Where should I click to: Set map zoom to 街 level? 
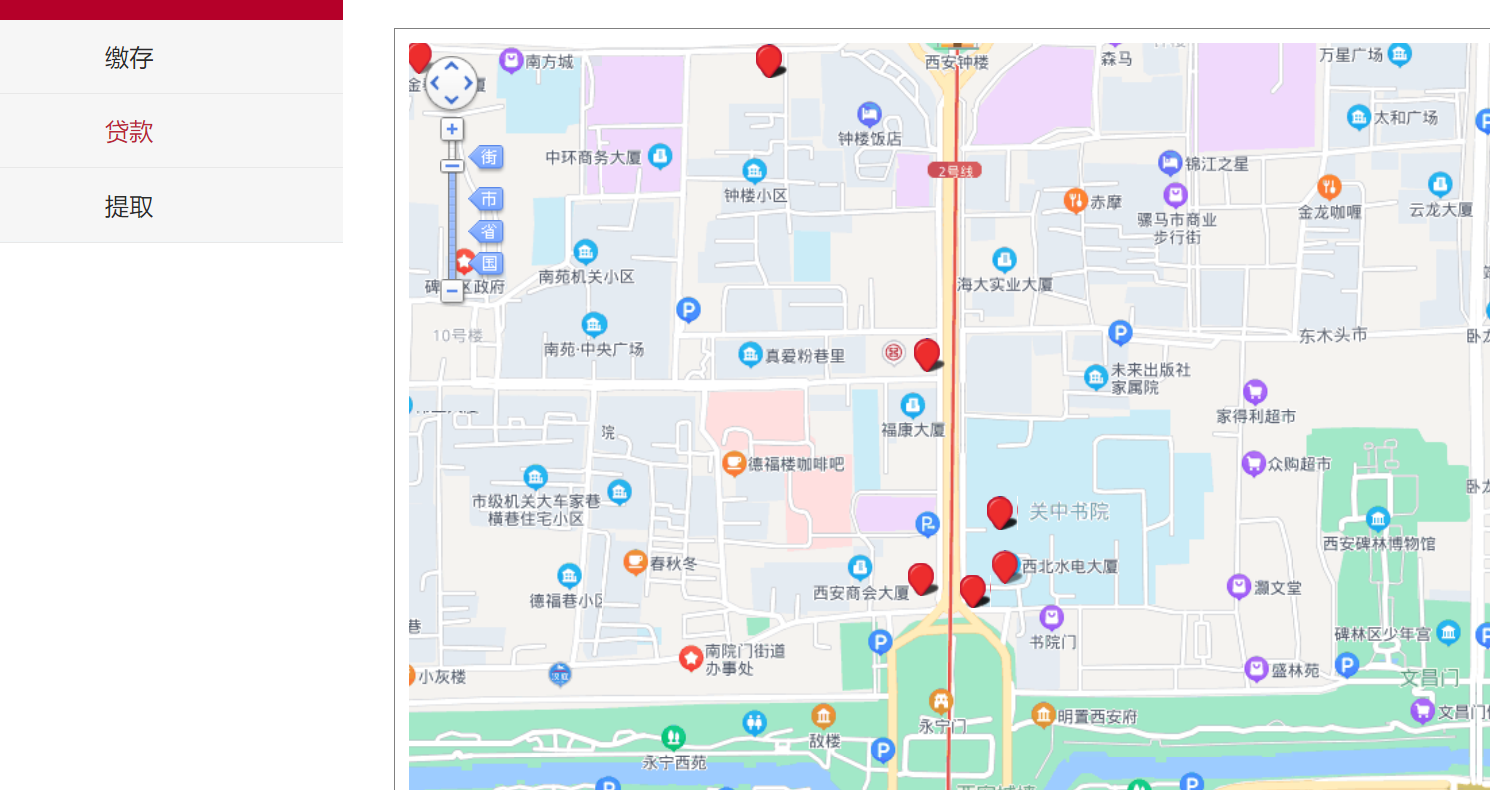click(488, 157)
